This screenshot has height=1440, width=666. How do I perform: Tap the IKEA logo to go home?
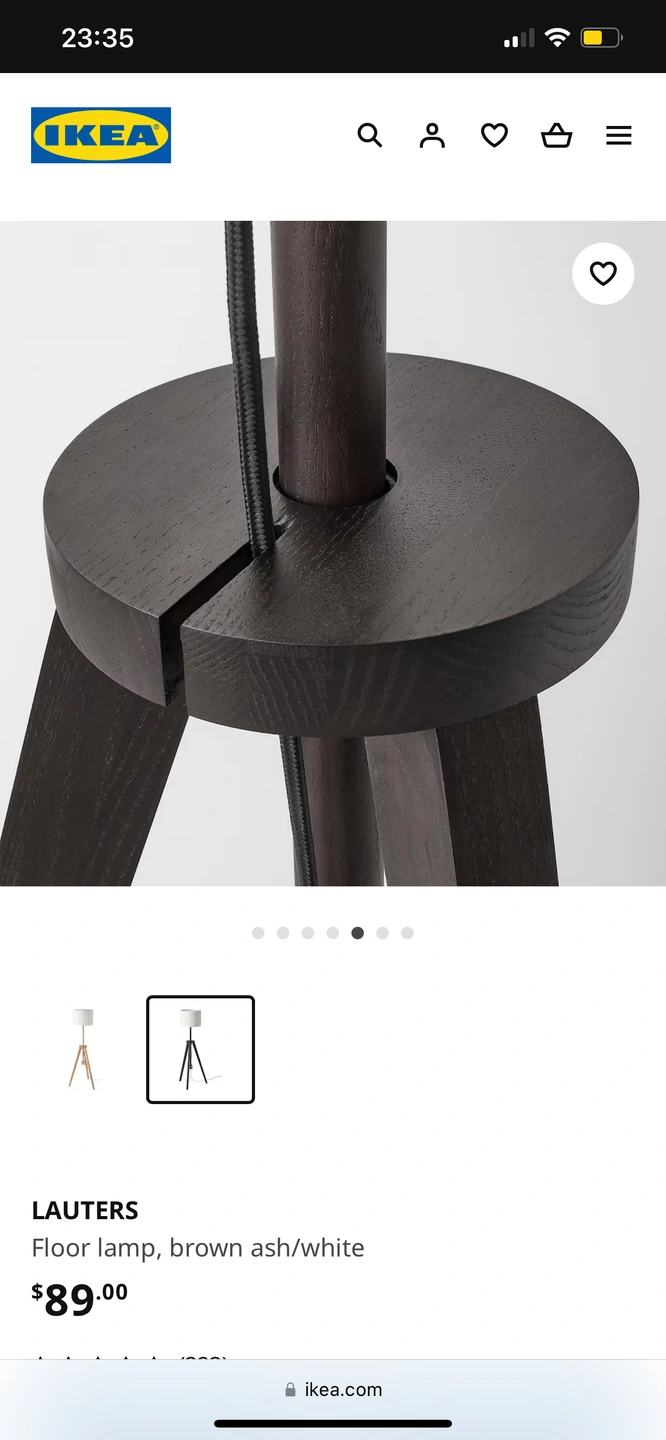point(101,135)
